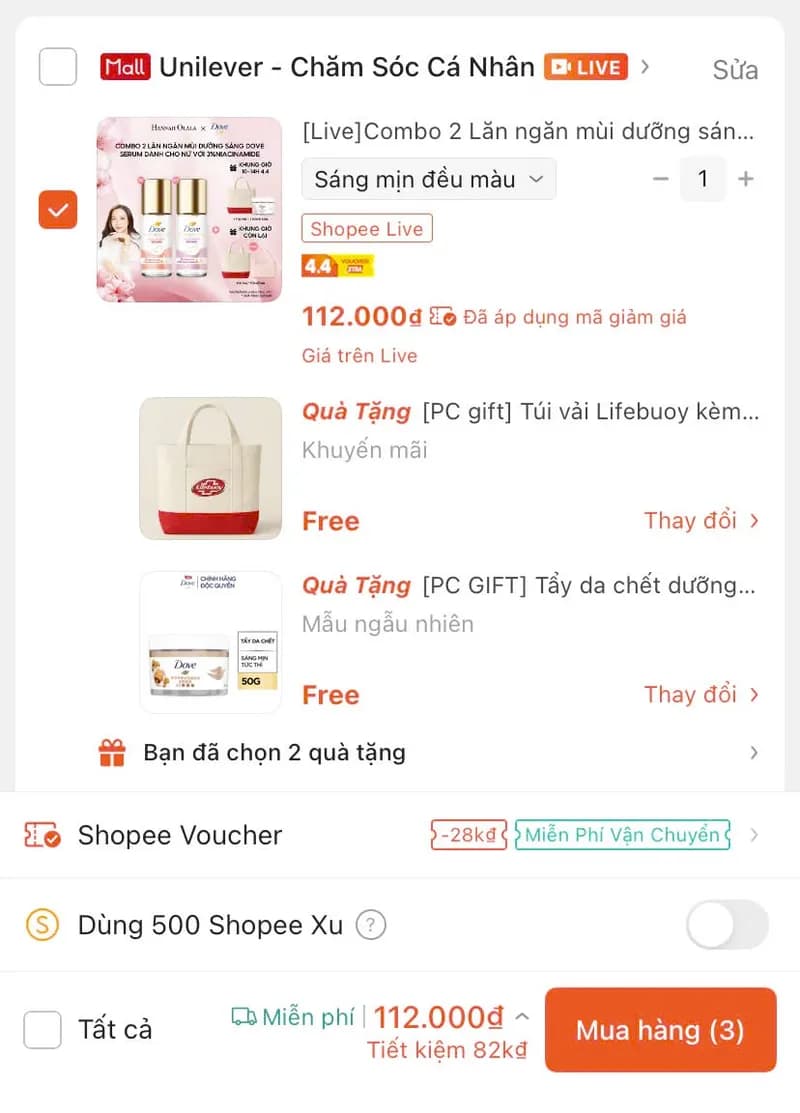This screenshot has width=800, height=1113.
Task: Click the voucher-applied icon beside 112.000đ
Action: tap(445, 316)
